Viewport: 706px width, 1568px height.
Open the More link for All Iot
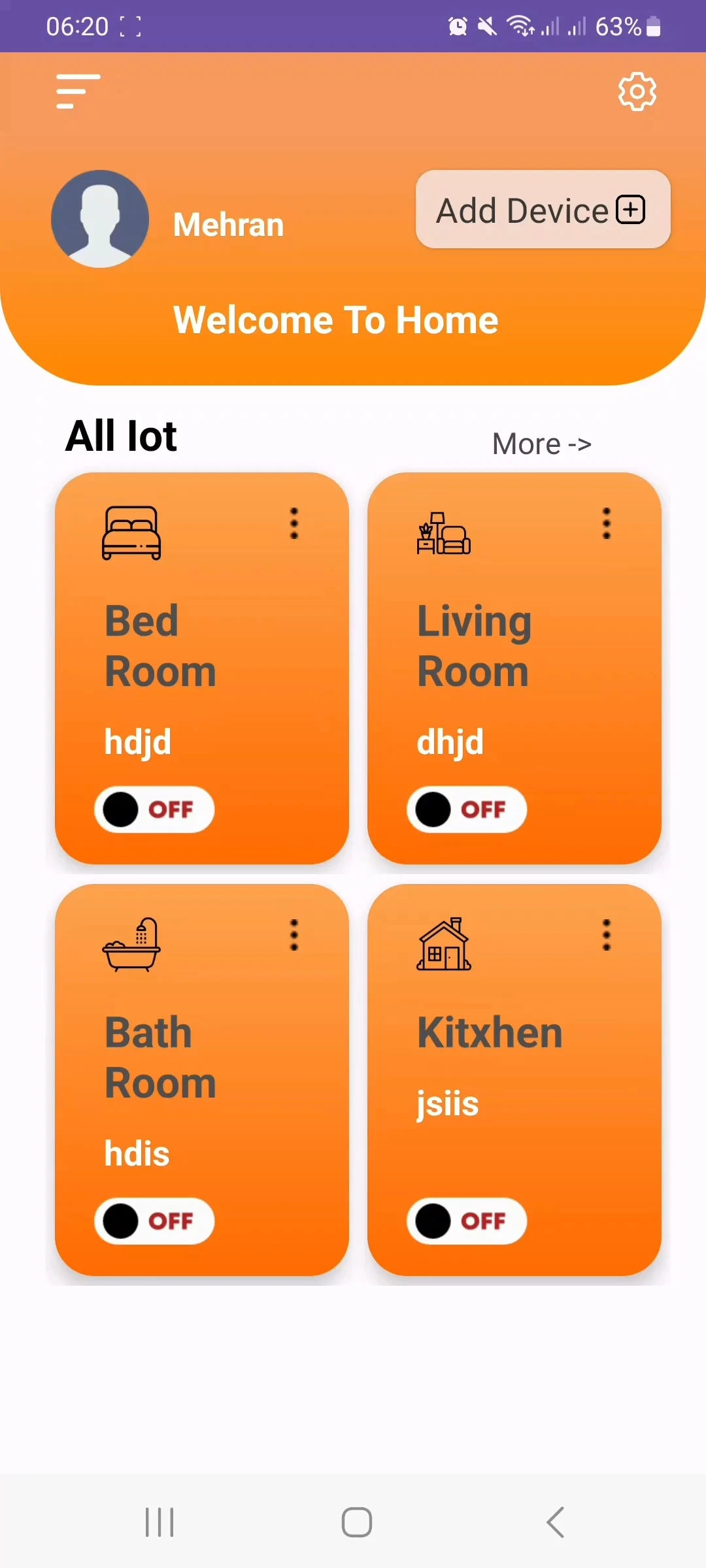(x=541, y=444)
